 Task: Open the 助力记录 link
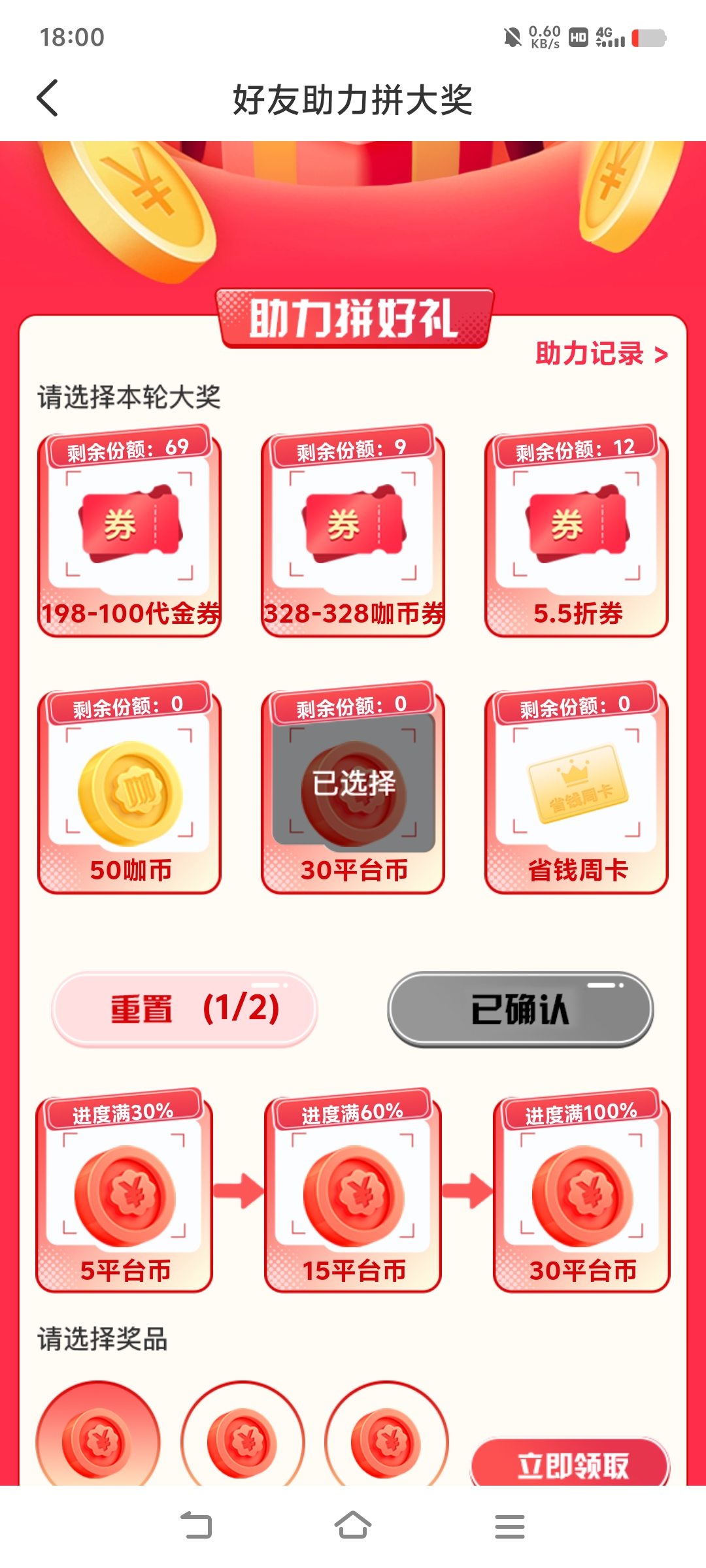pos(601,354)
